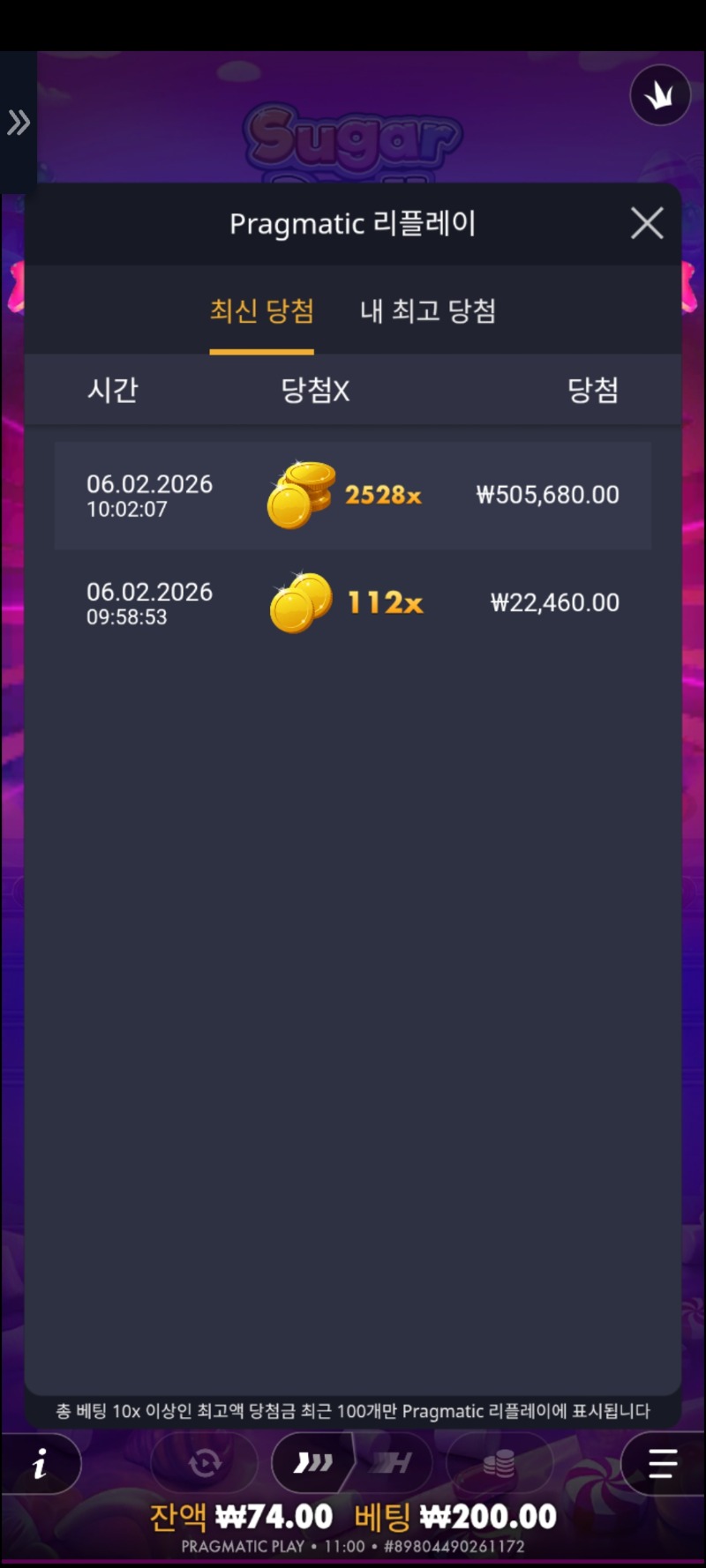706x1568 pixels.
Task: Select the 최신 당첨 tab
Action: click(x=261, y=311)
